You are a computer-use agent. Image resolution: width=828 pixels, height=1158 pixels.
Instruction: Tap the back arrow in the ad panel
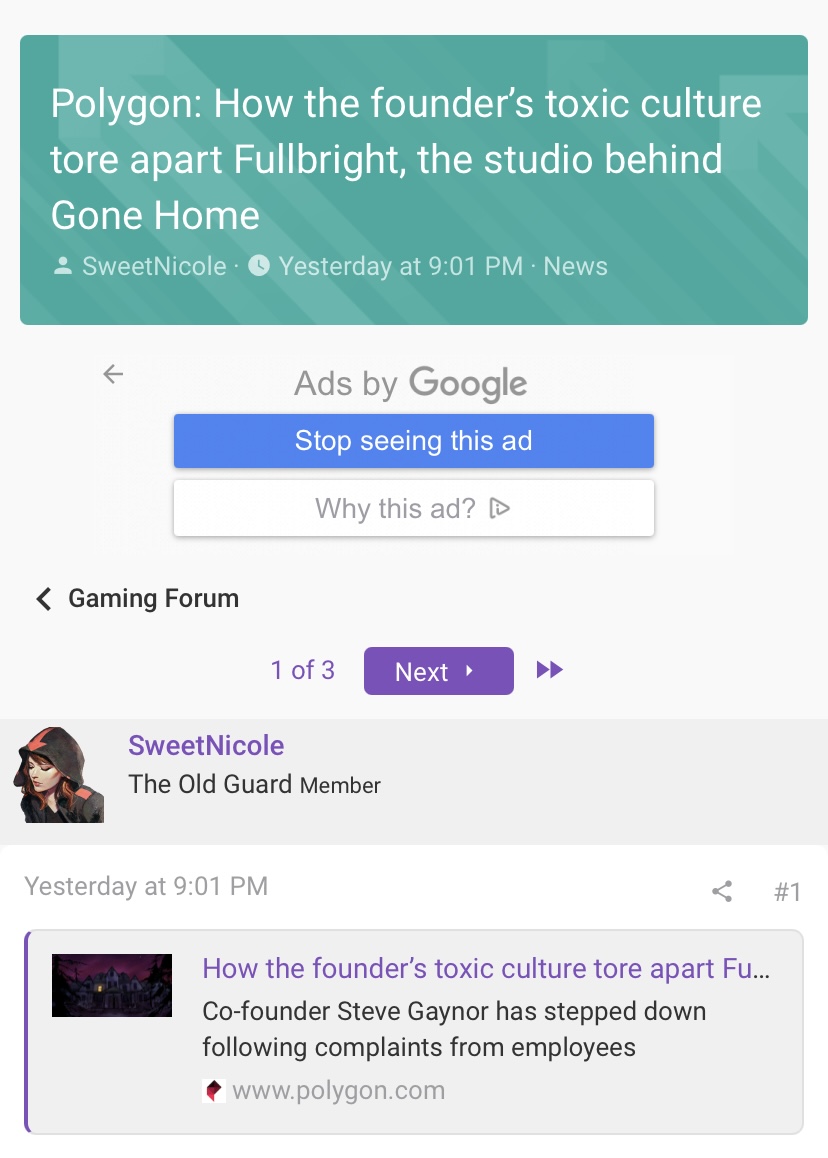tap(113, 374)
